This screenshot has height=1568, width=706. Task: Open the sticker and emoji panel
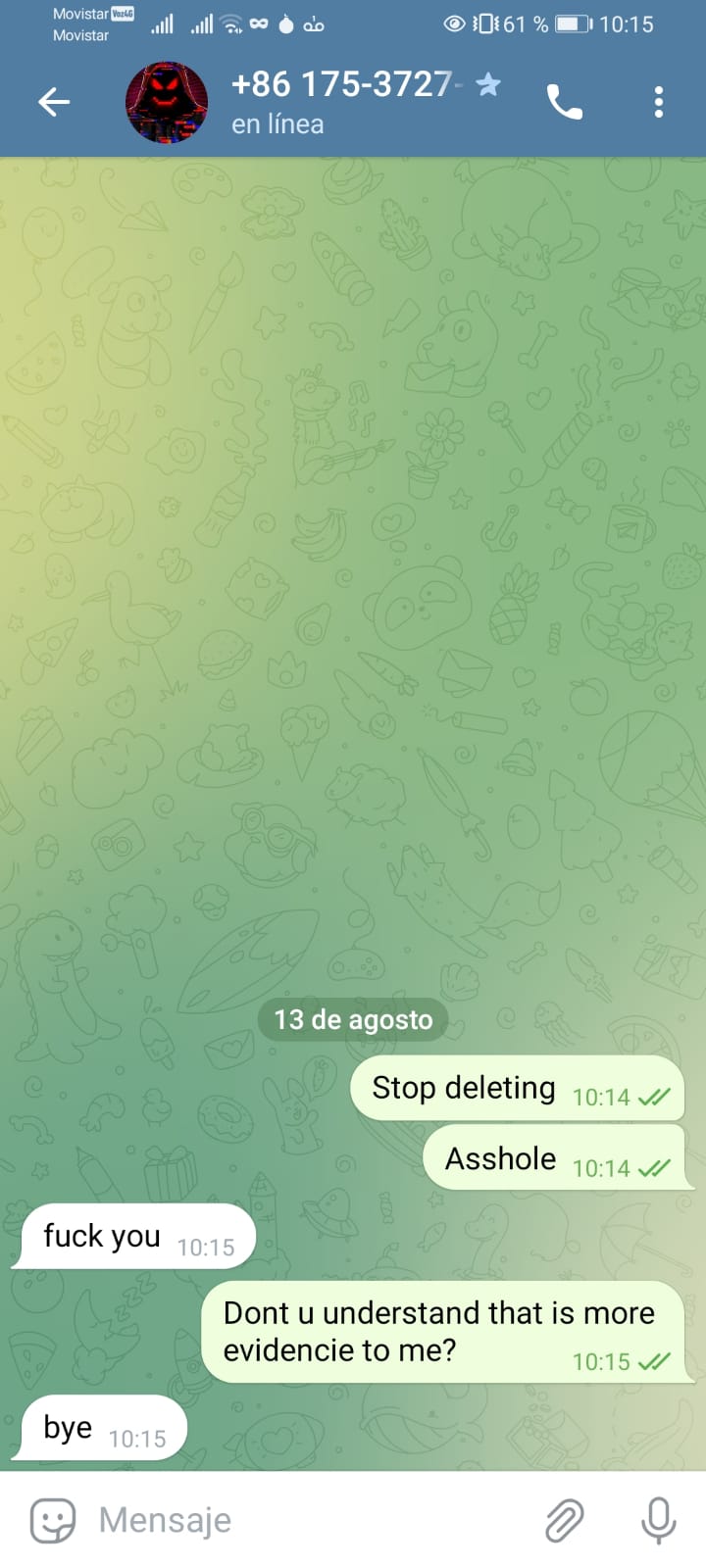click(x=53, y=1520)
